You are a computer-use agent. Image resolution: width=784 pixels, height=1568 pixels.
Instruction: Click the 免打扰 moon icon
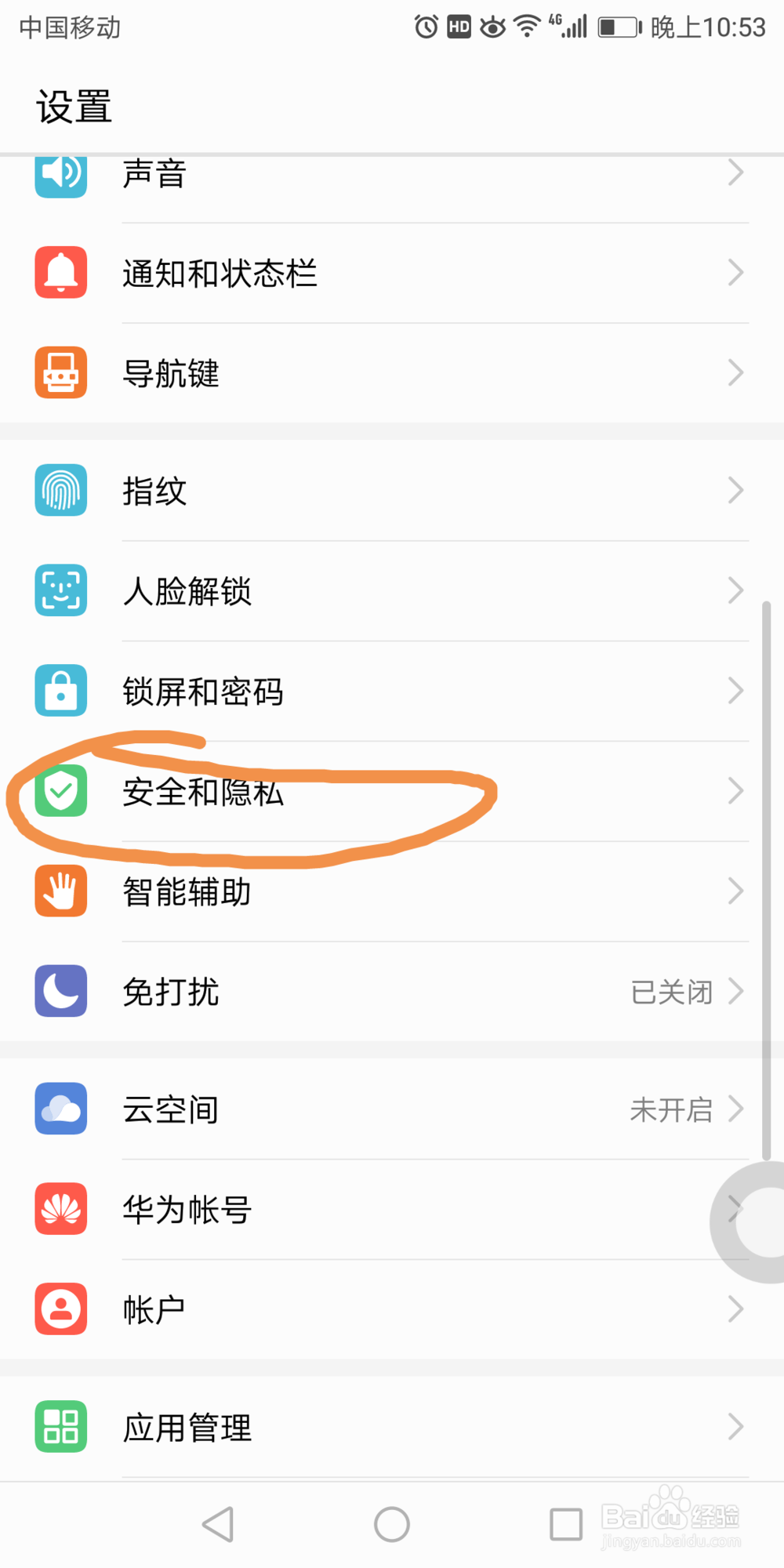tap(60, 991)
